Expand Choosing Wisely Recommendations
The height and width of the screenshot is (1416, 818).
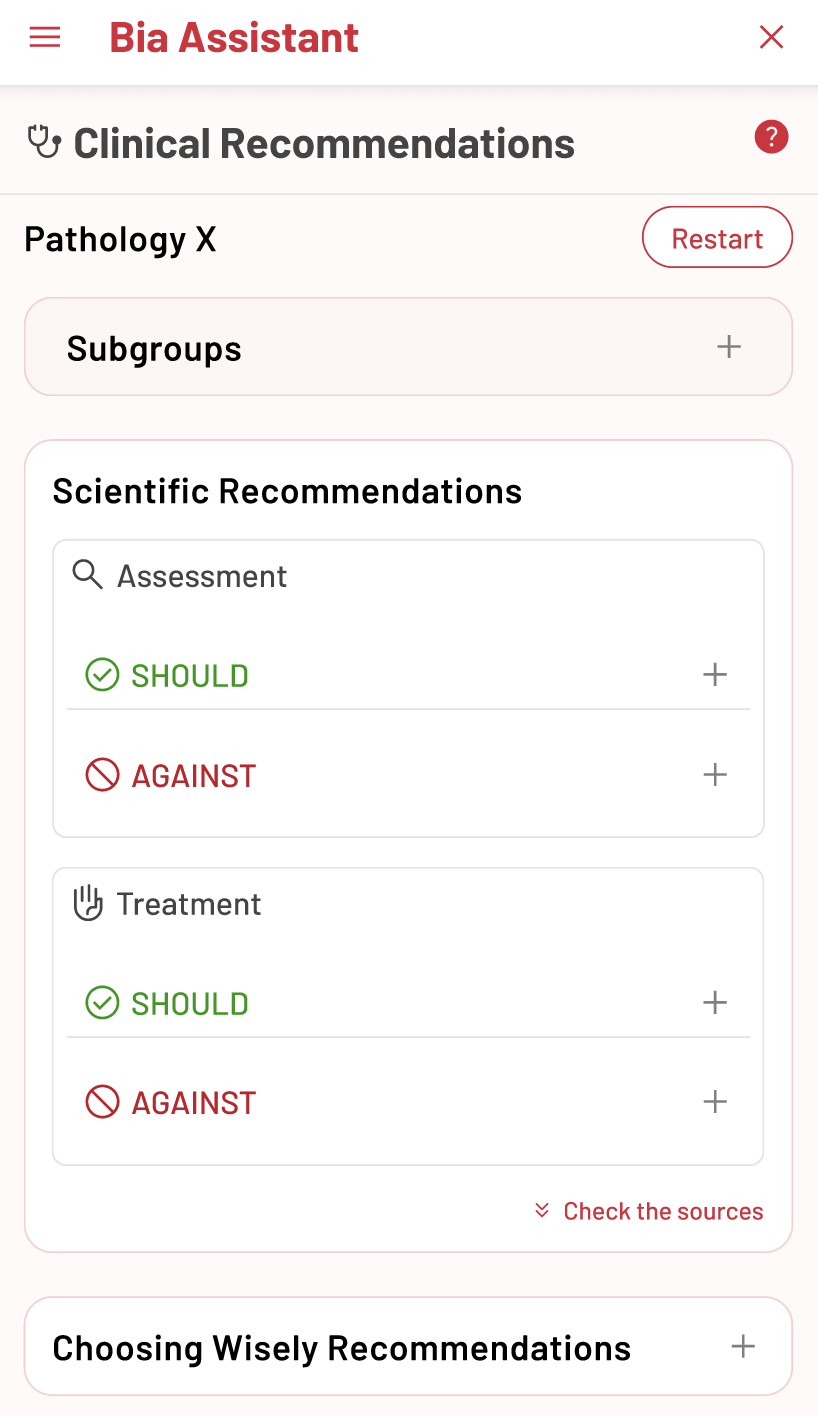pos(408,1347)
